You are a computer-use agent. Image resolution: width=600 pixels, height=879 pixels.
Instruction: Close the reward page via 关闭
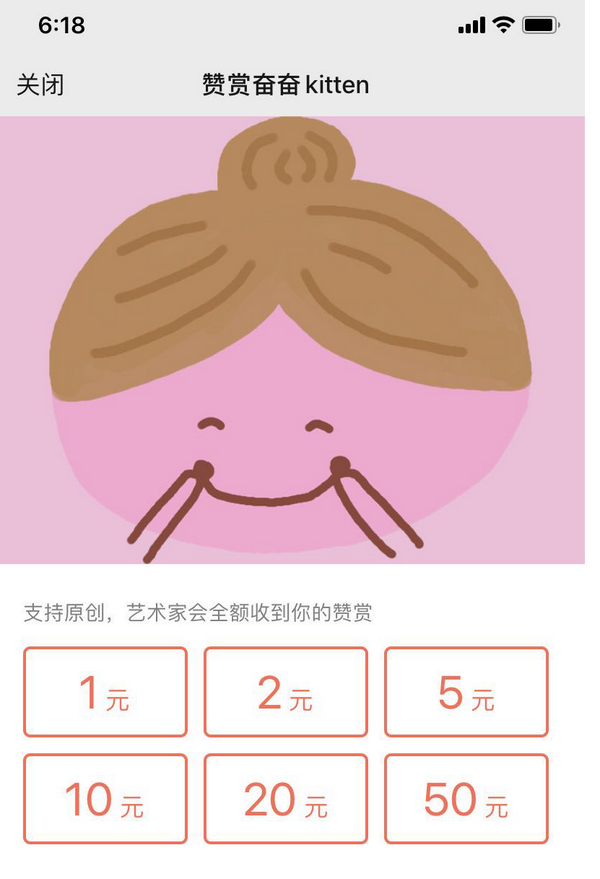point(40,85)
